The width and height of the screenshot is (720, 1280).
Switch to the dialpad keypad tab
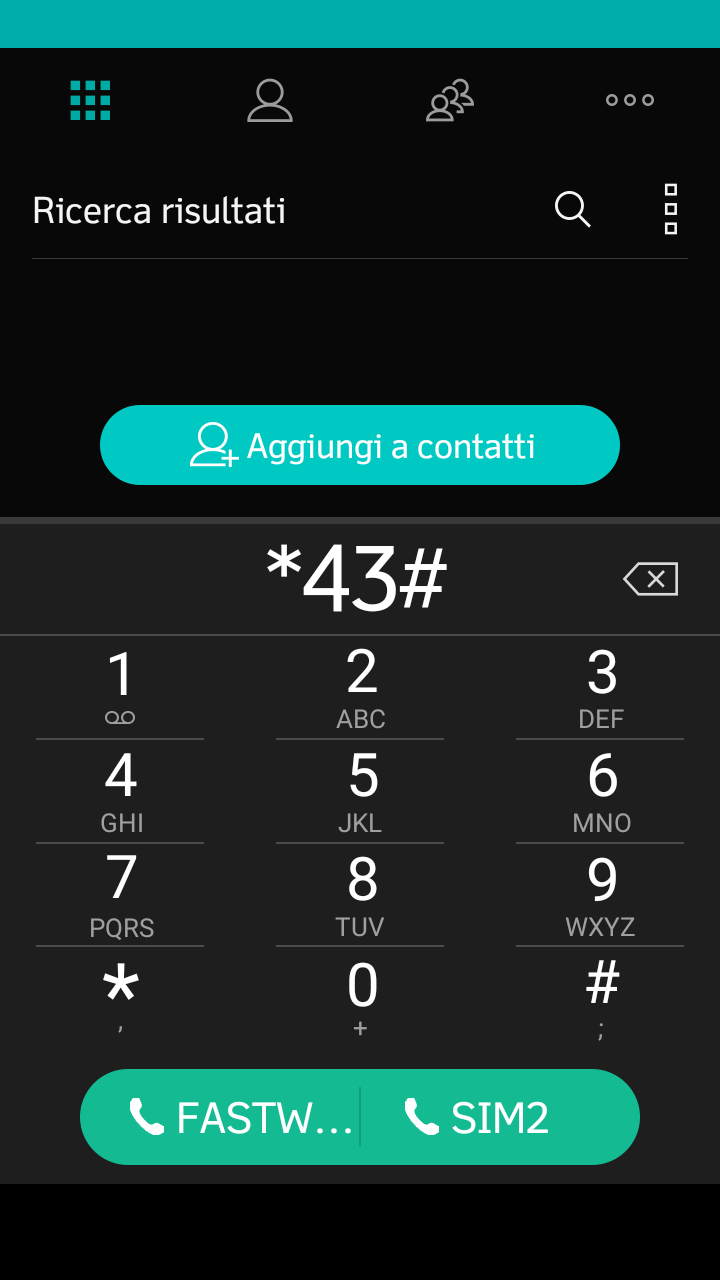click(x=90, y=100)
